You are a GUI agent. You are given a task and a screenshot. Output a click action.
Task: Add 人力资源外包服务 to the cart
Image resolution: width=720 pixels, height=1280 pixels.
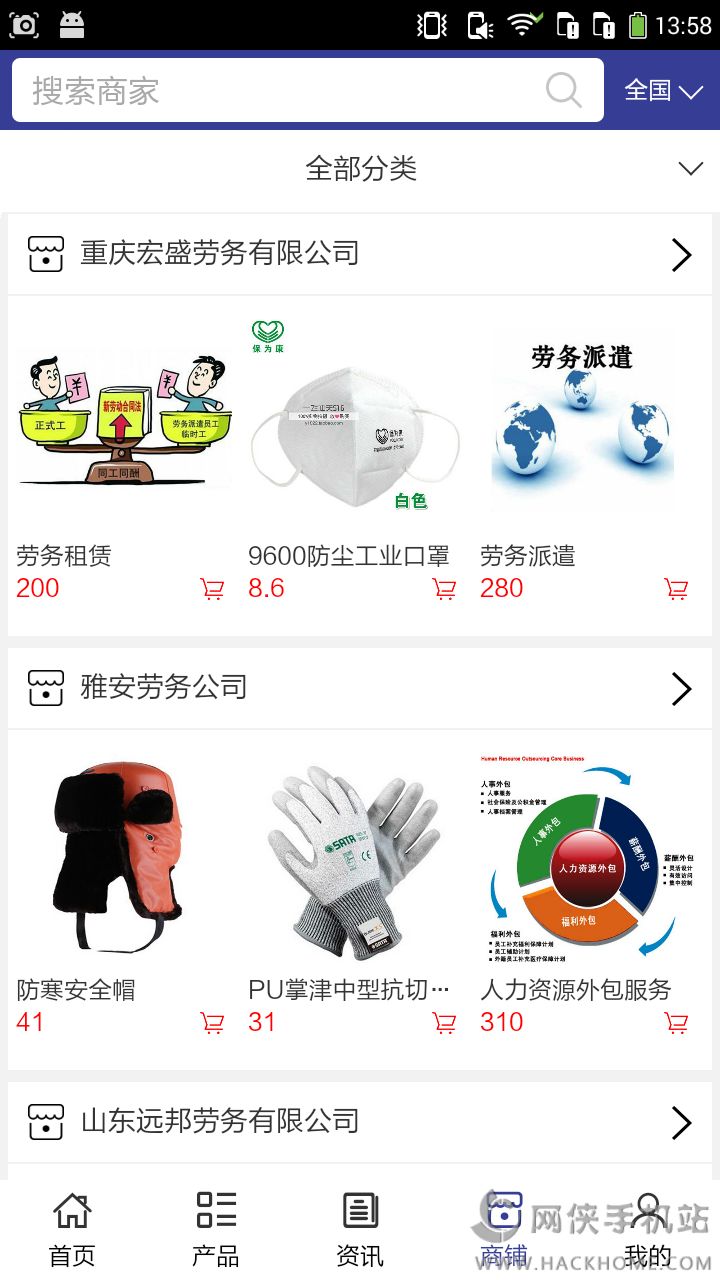click(x=676, y=1022)
